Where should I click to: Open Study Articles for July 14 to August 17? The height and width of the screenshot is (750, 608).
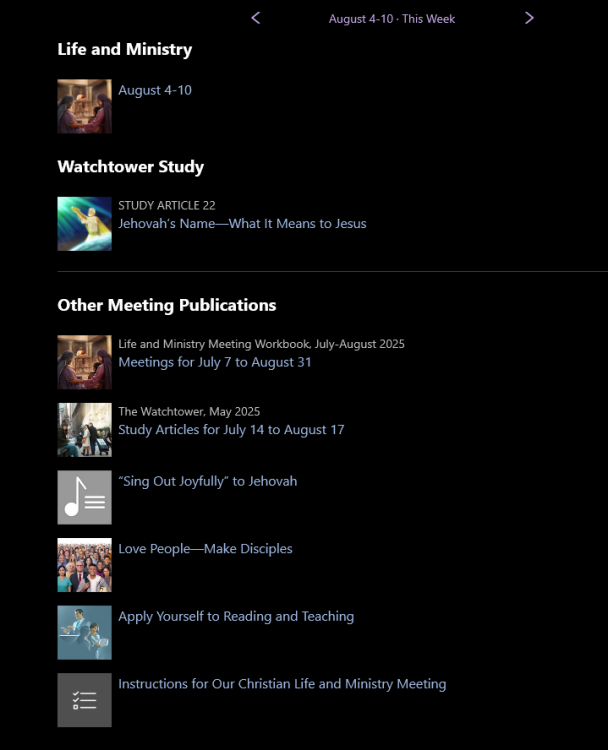(x=231, y=430)
